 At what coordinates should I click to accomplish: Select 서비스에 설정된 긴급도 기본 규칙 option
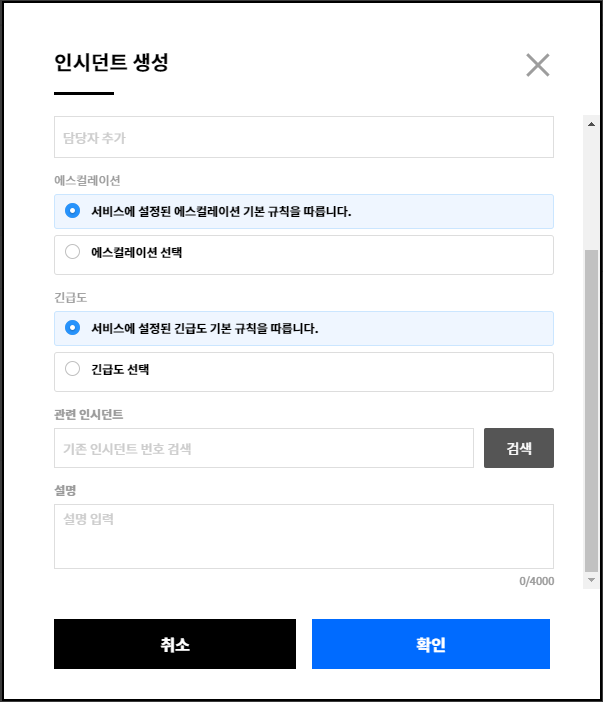(72, 327)
